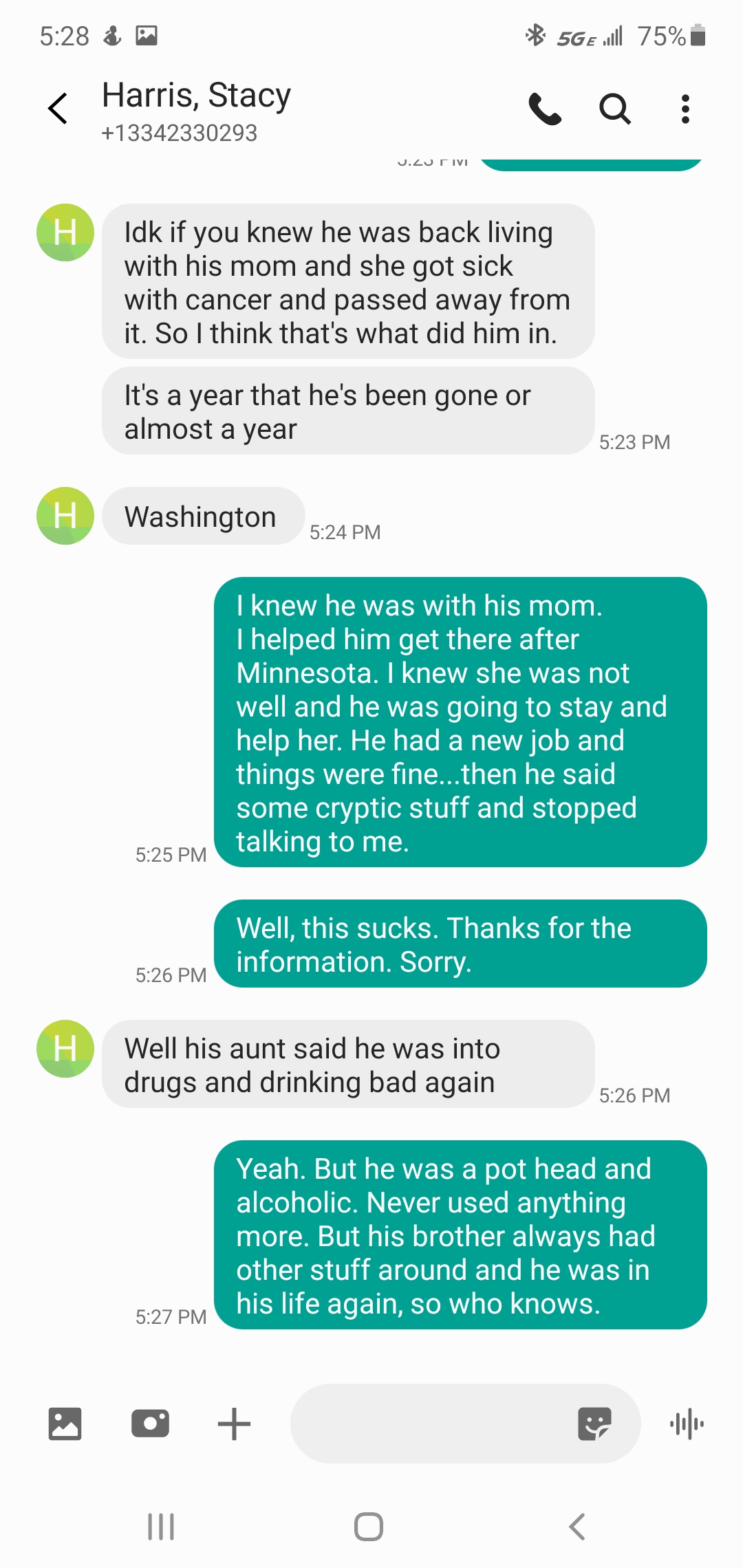Go back to the conversations list
Image resolution: width=743 pixels, height=1568 pixels.
58,109
